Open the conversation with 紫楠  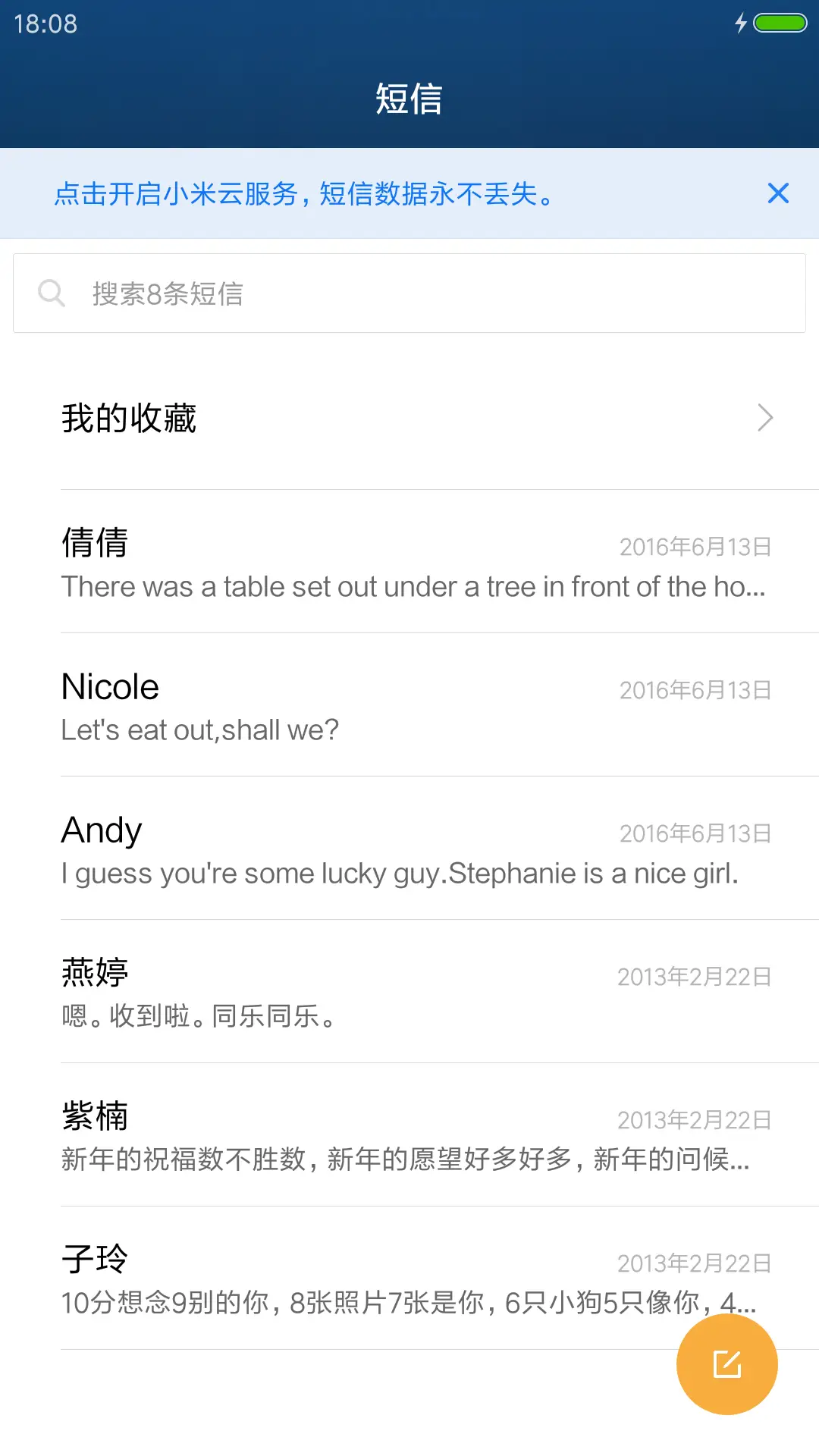[409, 1136]
